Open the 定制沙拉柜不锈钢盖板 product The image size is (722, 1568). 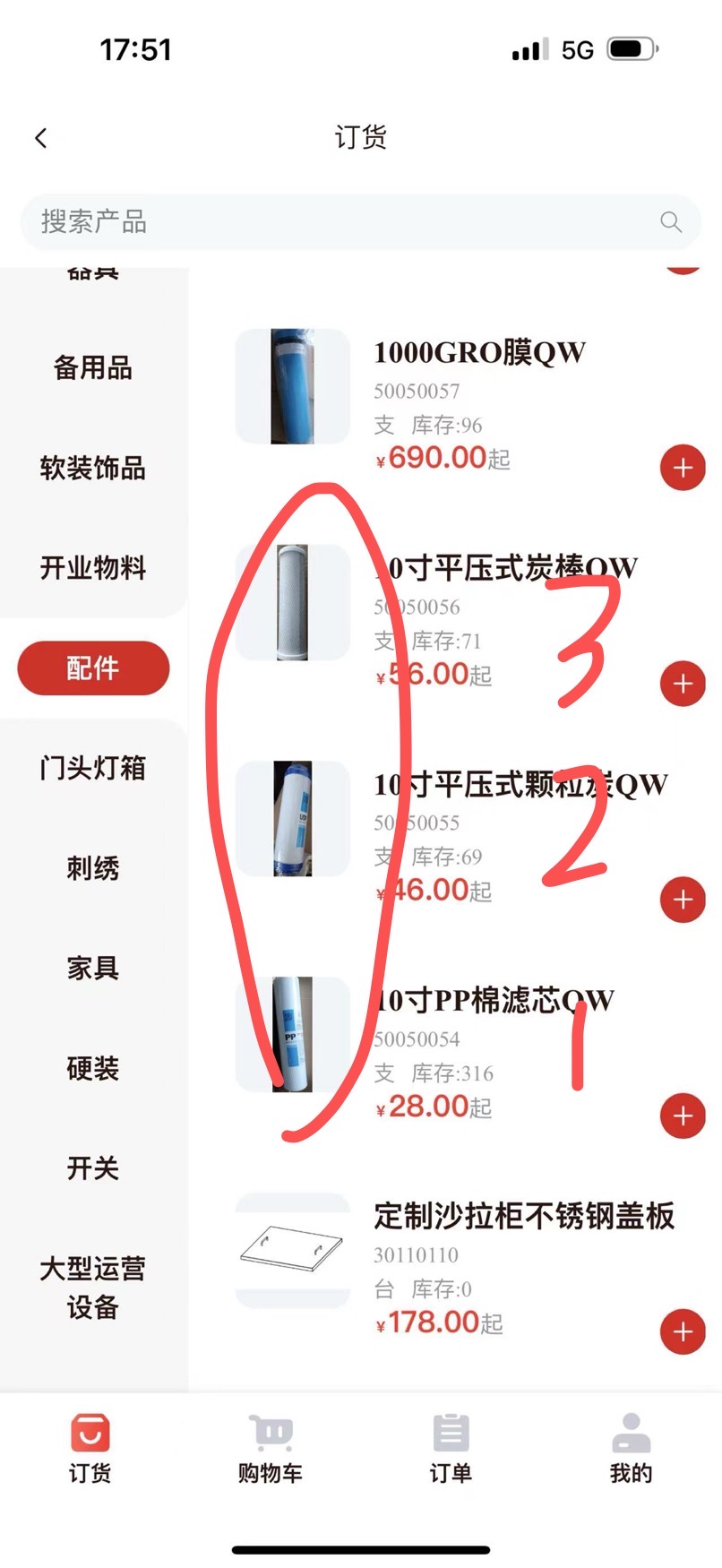coord(523,1217)
